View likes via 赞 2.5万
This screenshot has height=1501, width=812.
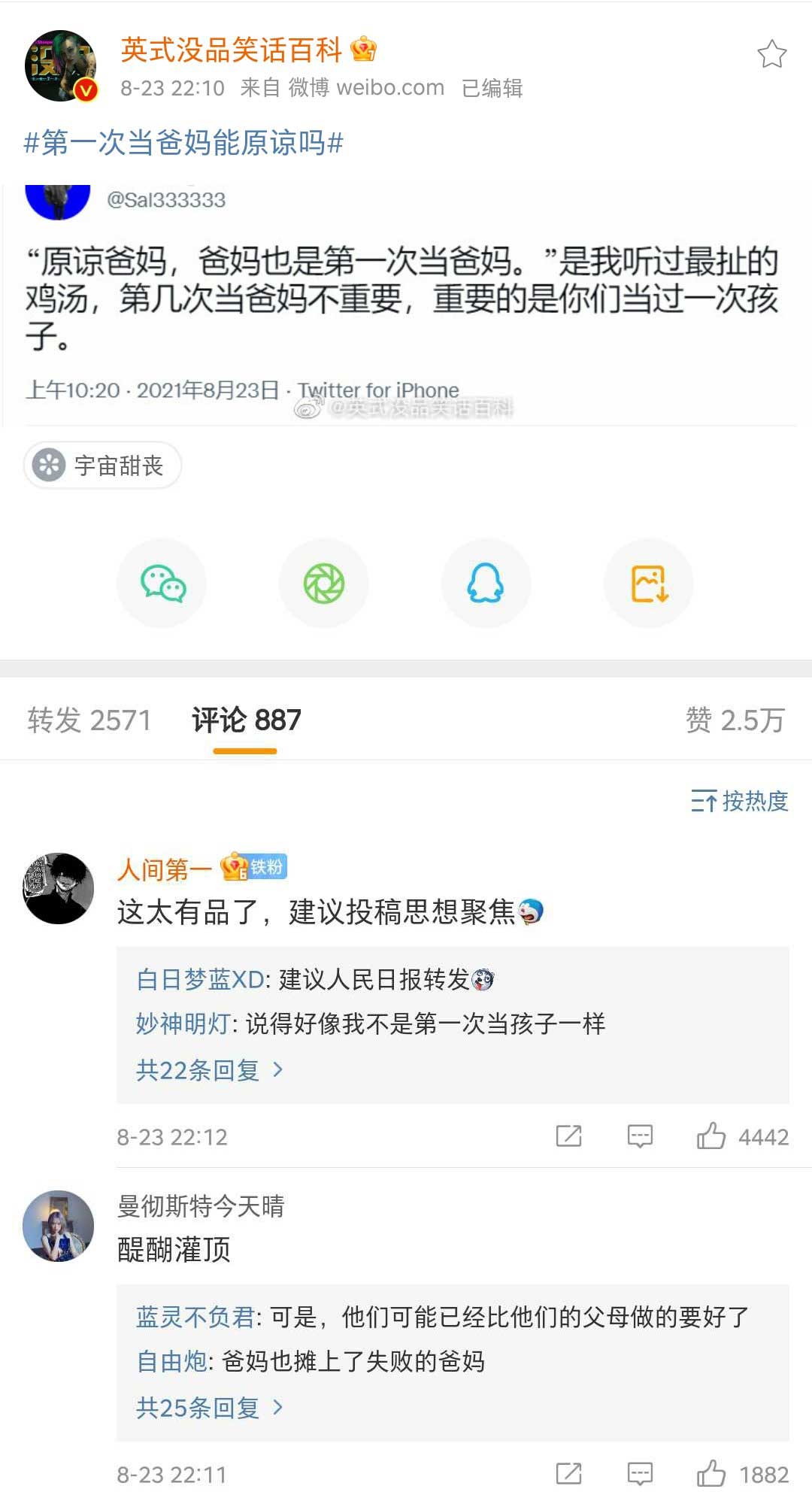tap(734, 720)
